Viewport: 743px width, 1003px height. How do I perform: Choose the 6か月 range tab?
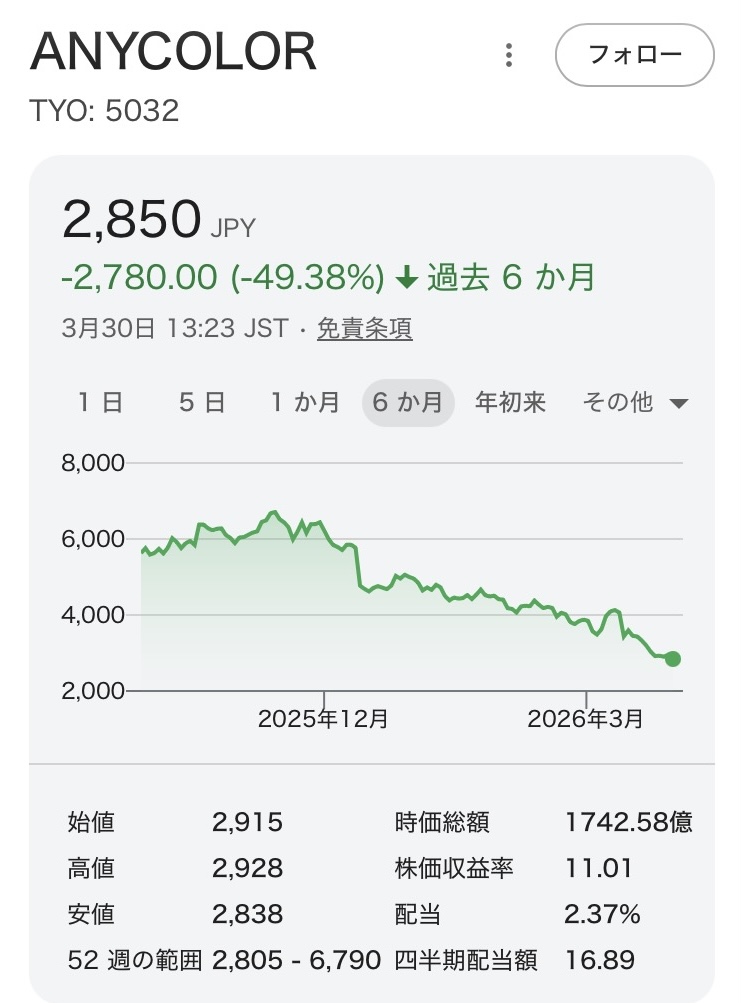[407, 403]
